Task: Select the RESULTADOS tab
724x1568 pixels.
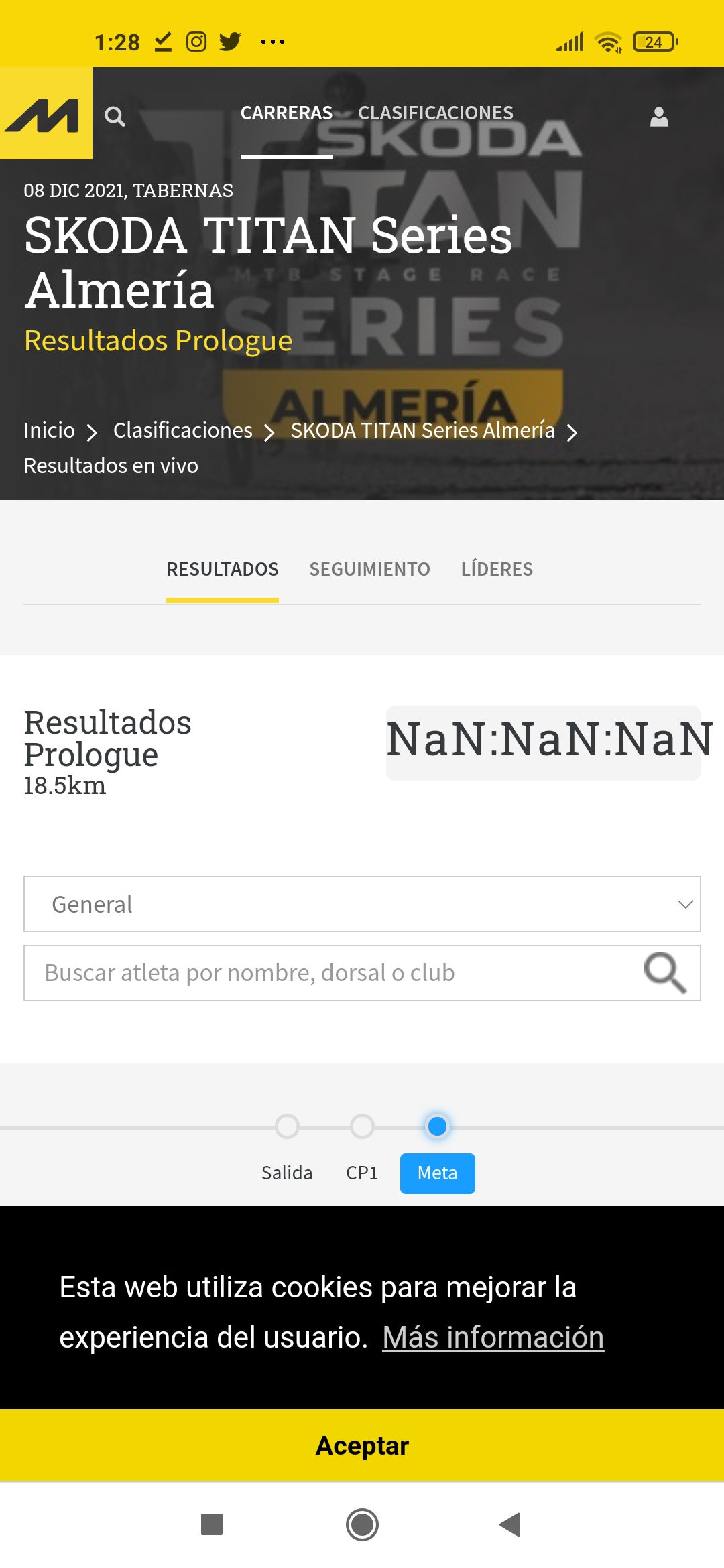Action: 223,569
